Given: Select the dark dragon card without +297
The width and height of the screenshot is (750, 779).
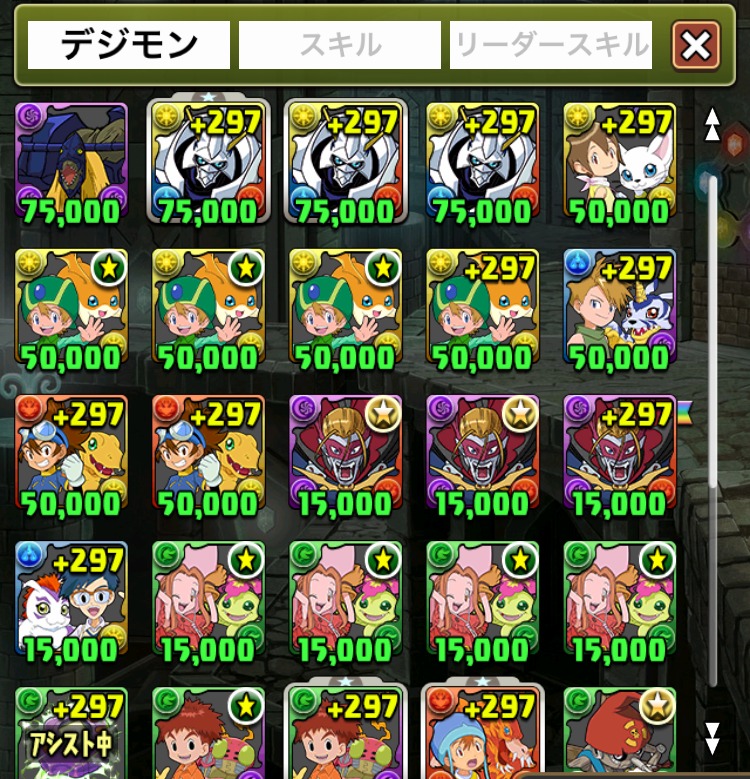Looking at the screenshot, I should coord(71,162).
